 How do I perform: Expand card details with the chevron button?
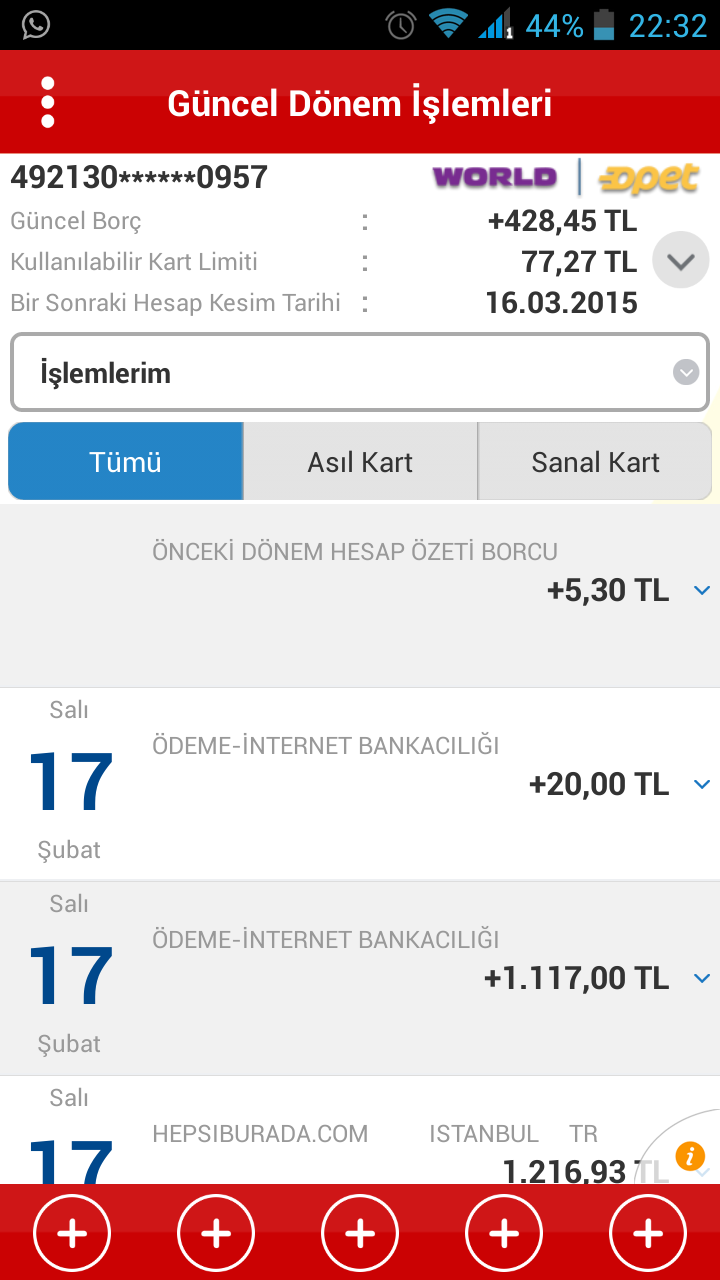tap(681, 261)
